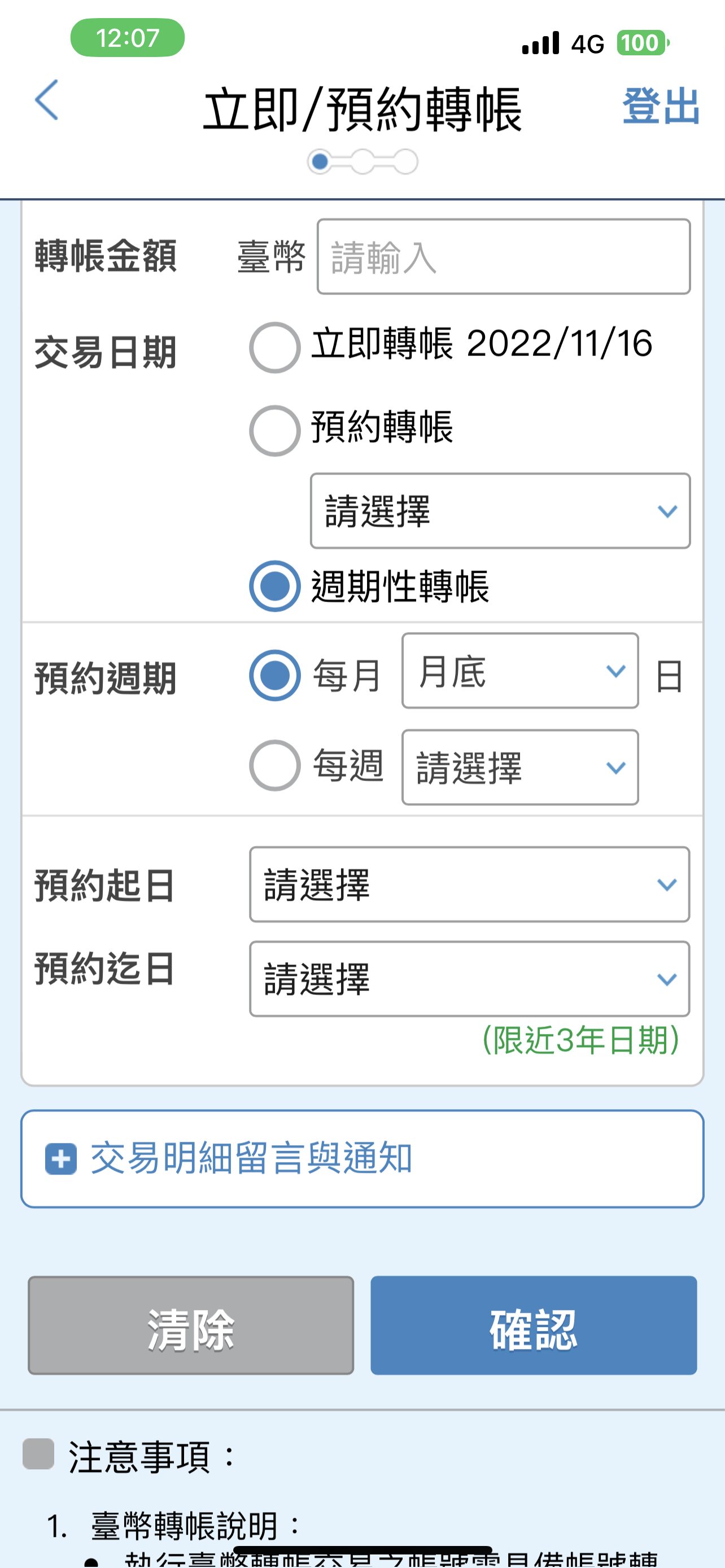Open the 每週 weekday dropdown

pos(520,768)
